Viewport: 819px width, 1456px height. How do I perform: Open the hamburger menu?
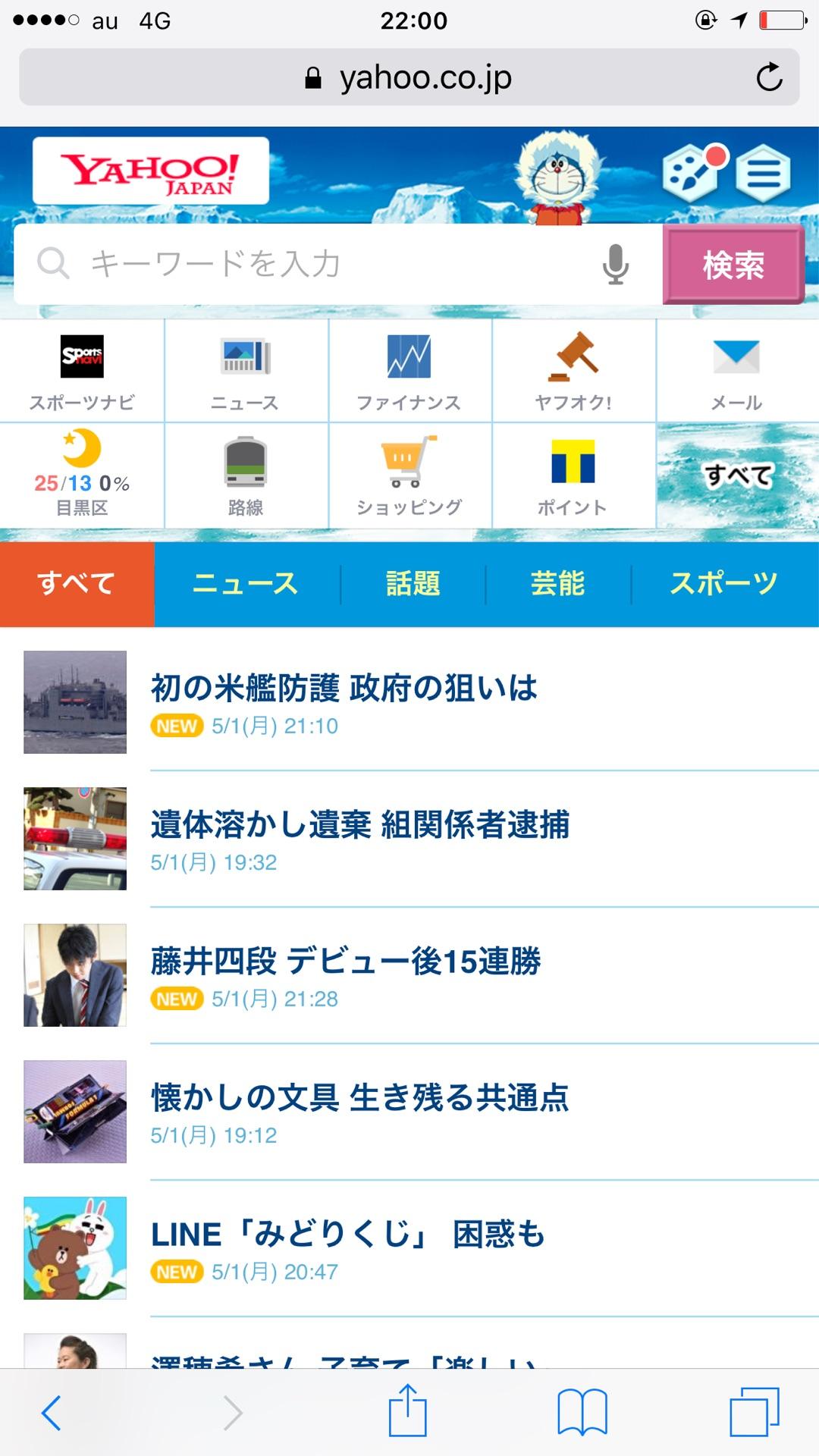tap(763, 174)
